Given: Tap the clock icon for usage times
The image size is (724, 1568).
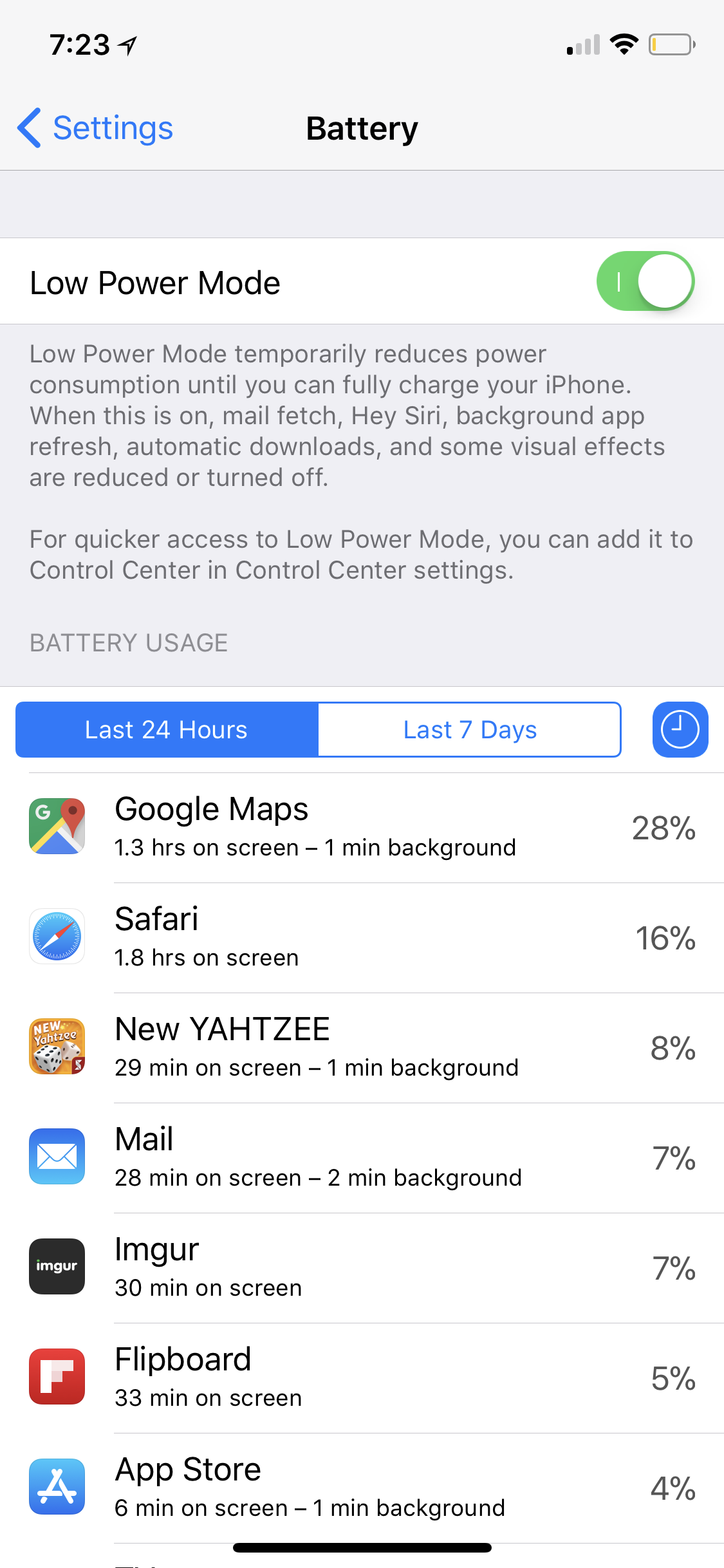Looking at the screenshot, I should point(680,730).
